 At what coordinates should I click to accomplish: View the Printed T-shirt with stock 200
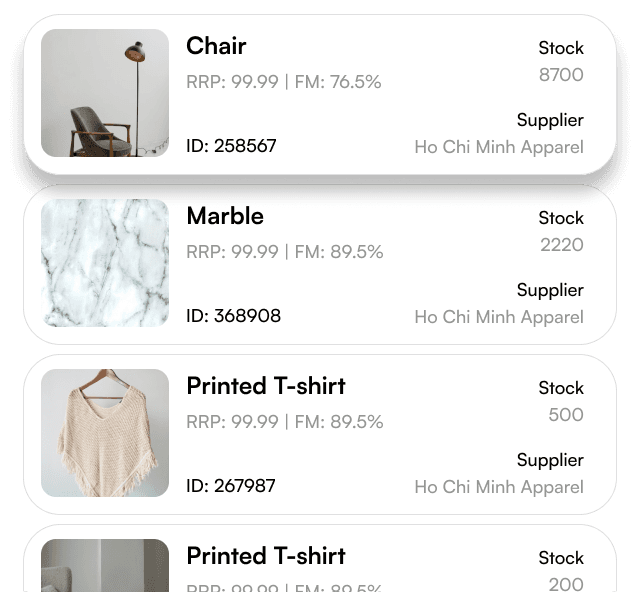tap(320, 563)
